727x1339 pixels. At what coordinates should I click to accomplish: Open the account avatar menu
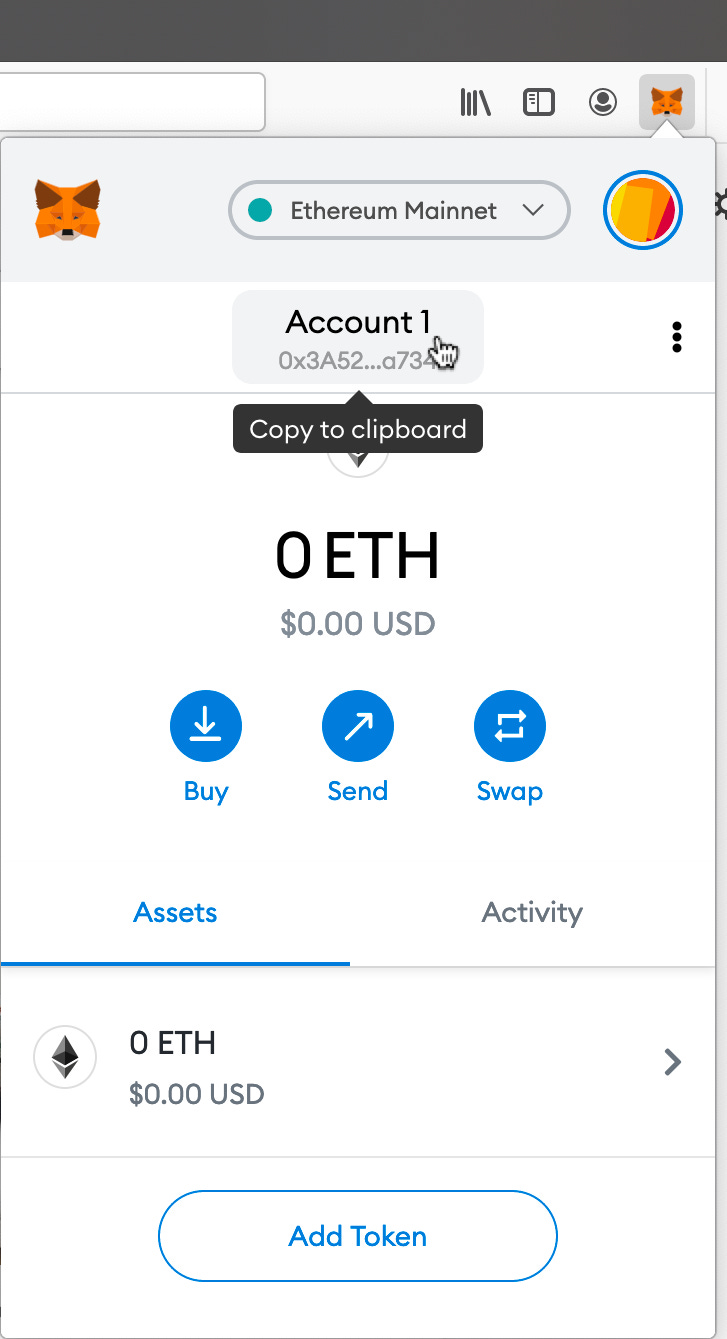coord(643,211)
